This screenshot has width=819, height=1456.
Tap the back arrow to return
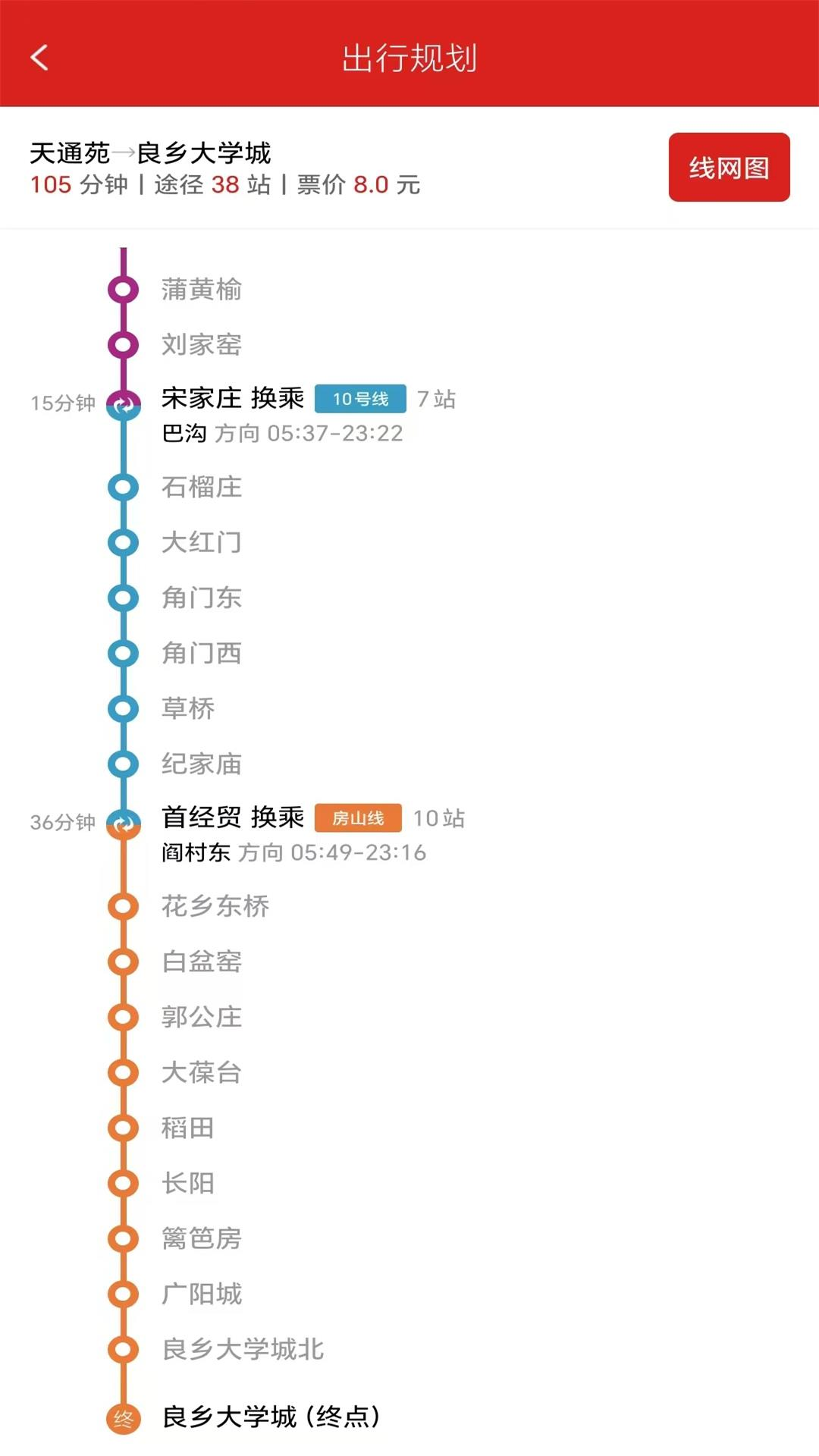click(41, 57)
